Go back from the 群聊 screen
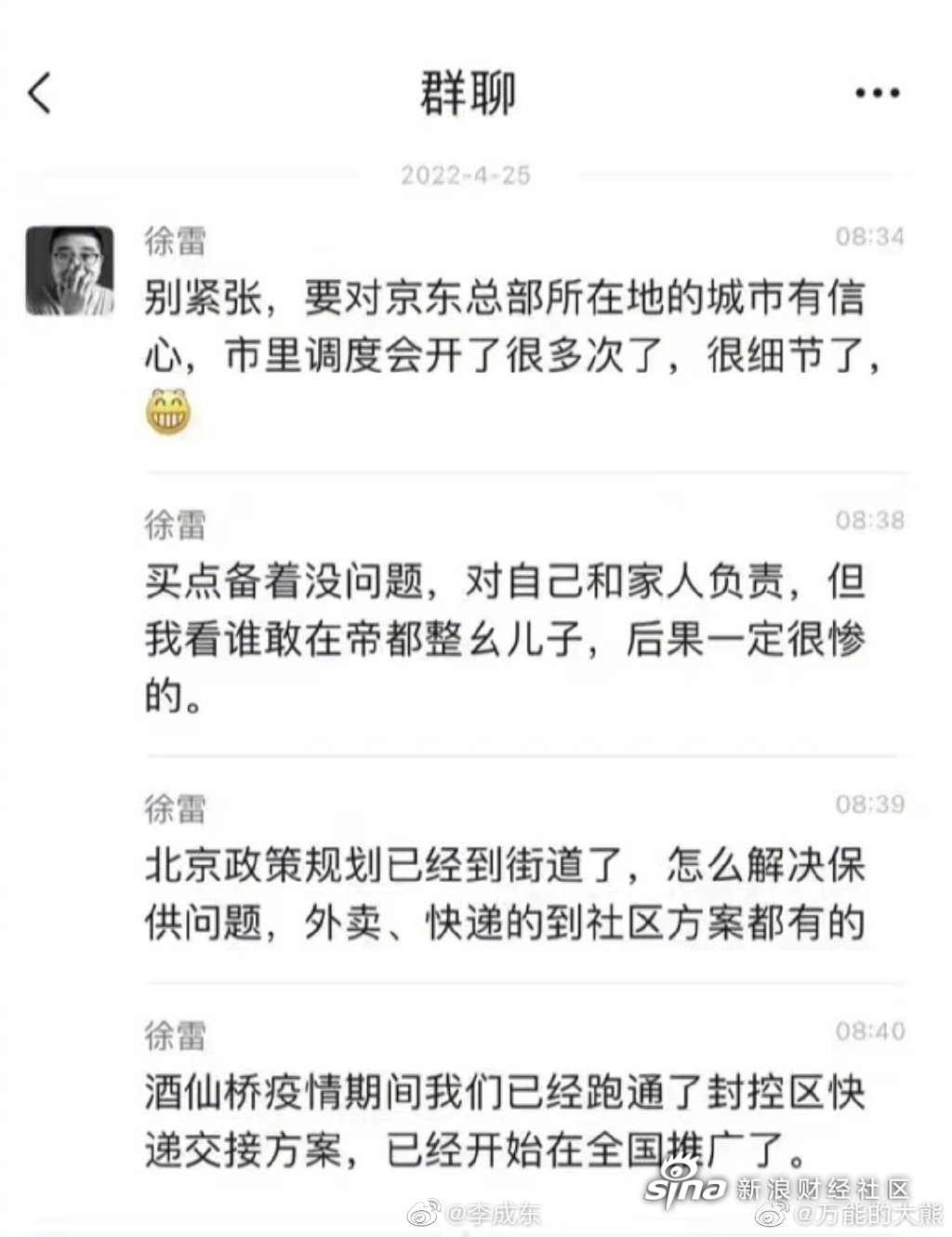This screenshot has height=1237, width=952. tap(40, 93)
